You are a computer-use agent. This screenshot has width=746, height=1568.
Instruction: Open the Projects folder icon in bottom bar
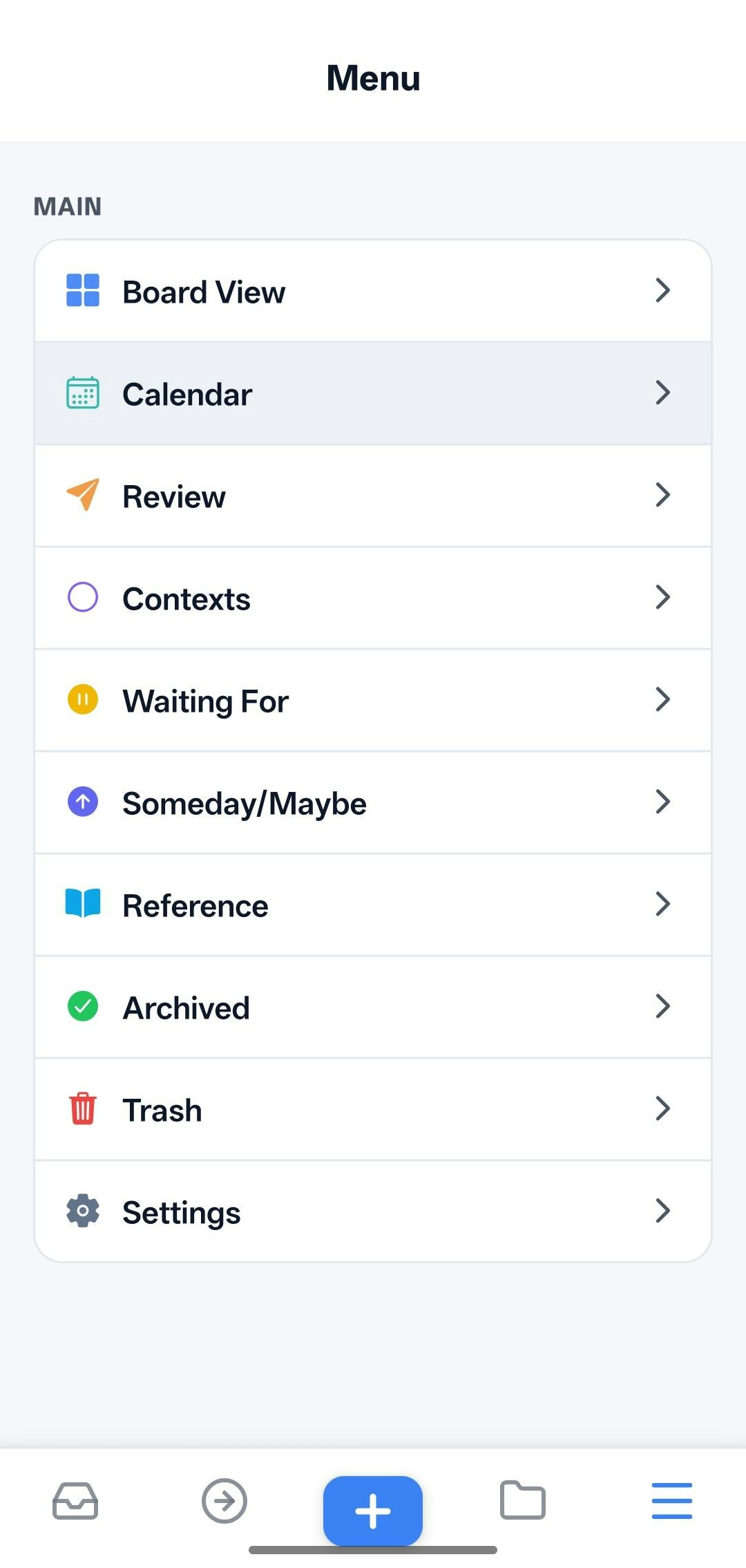point(522,1501)
